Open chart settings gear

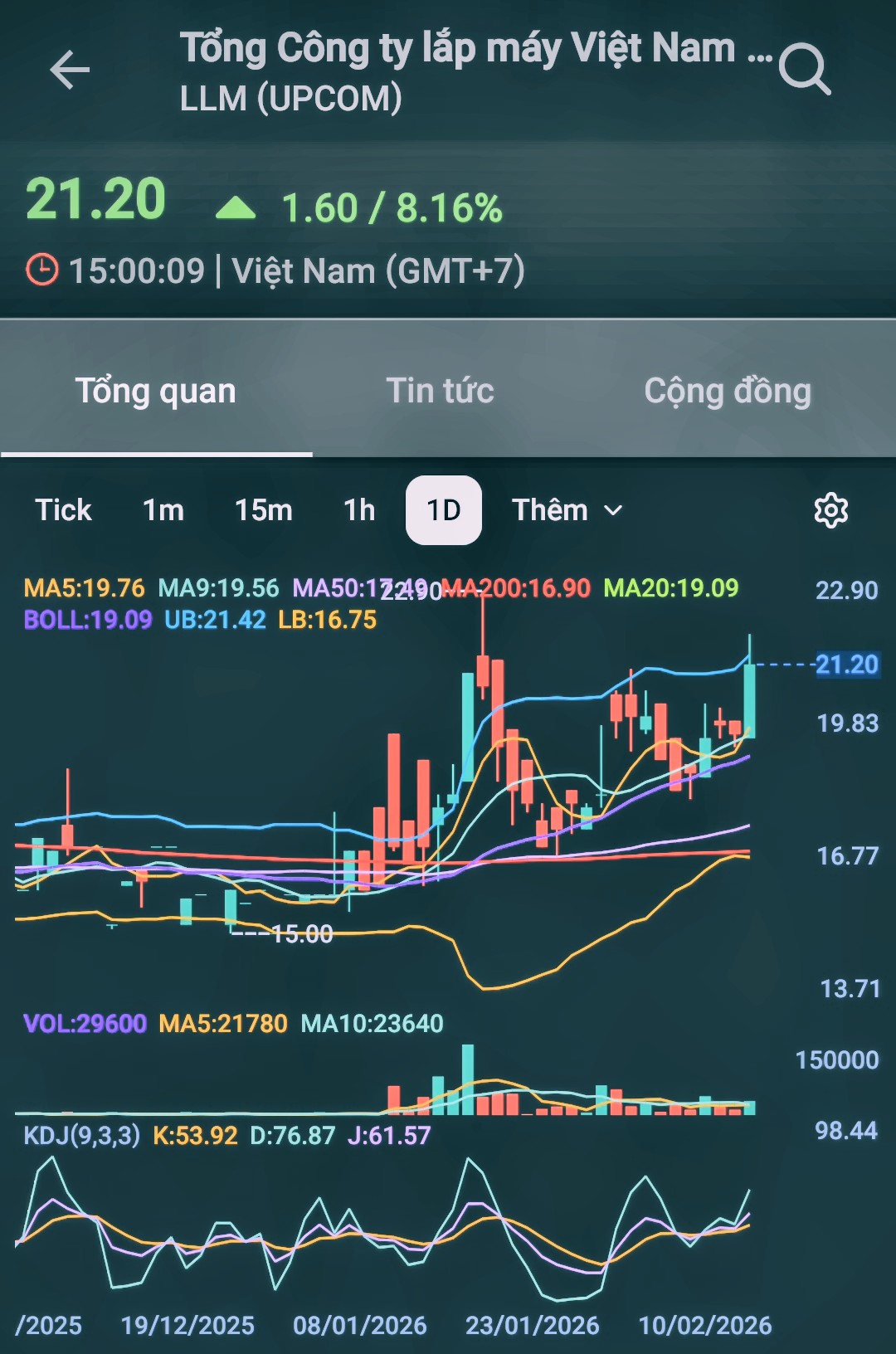tap(830, 510)
